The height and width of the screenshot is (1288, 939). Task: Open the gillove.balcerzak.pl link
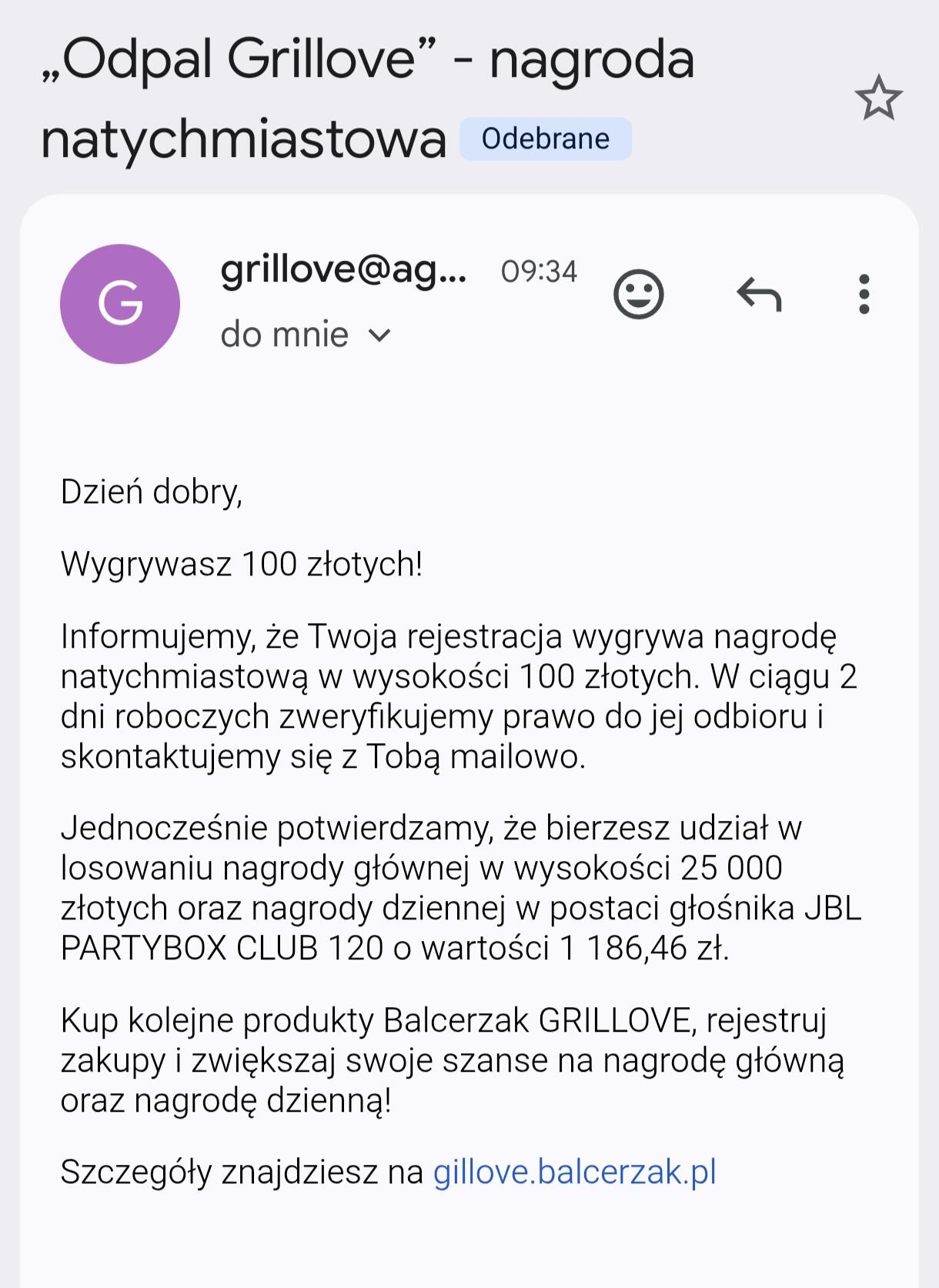pos(574,1172)
